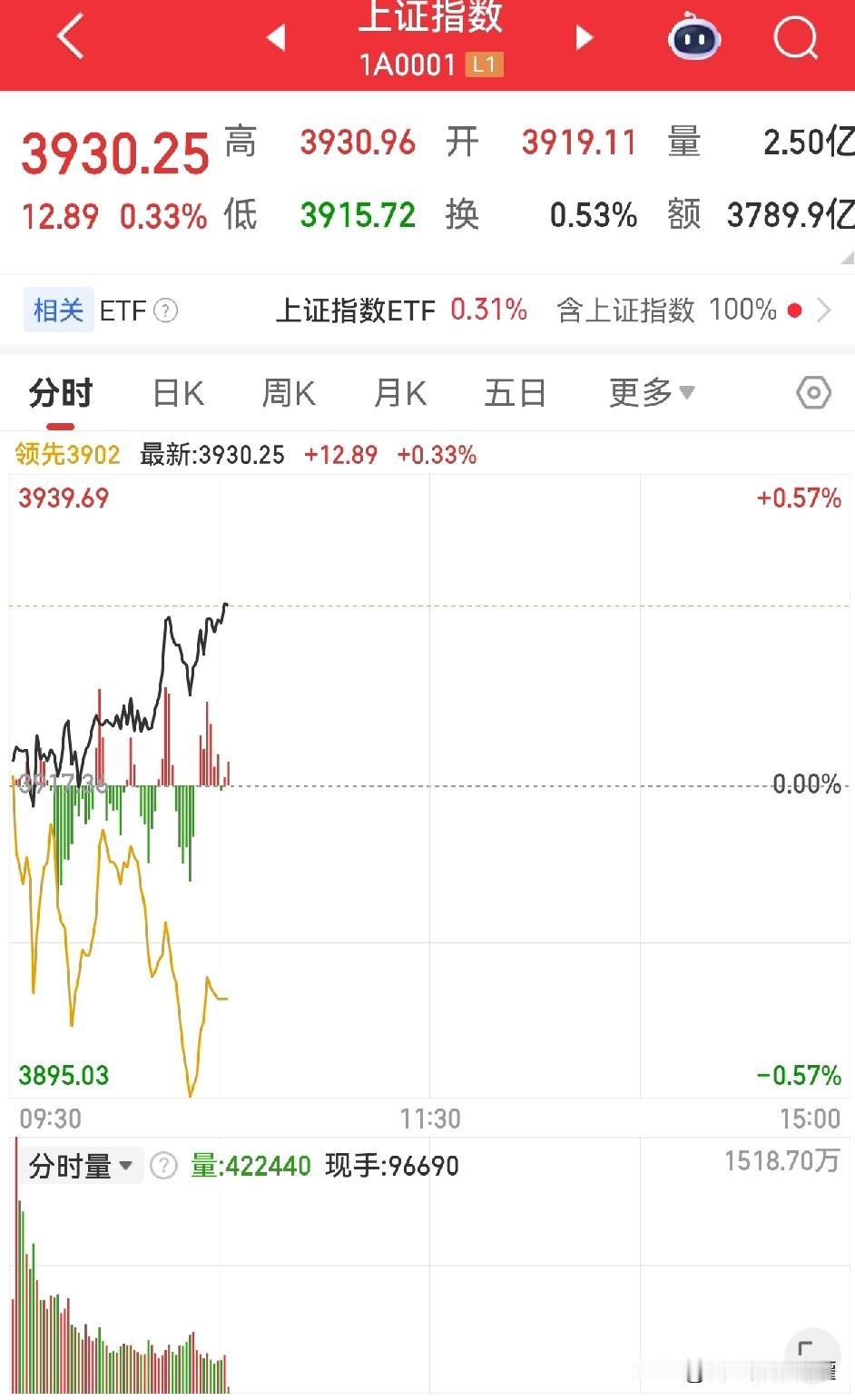Switch to next stock with right arrow
The width and height of the screenshot is (855, 1400).
tap(584, 40)
